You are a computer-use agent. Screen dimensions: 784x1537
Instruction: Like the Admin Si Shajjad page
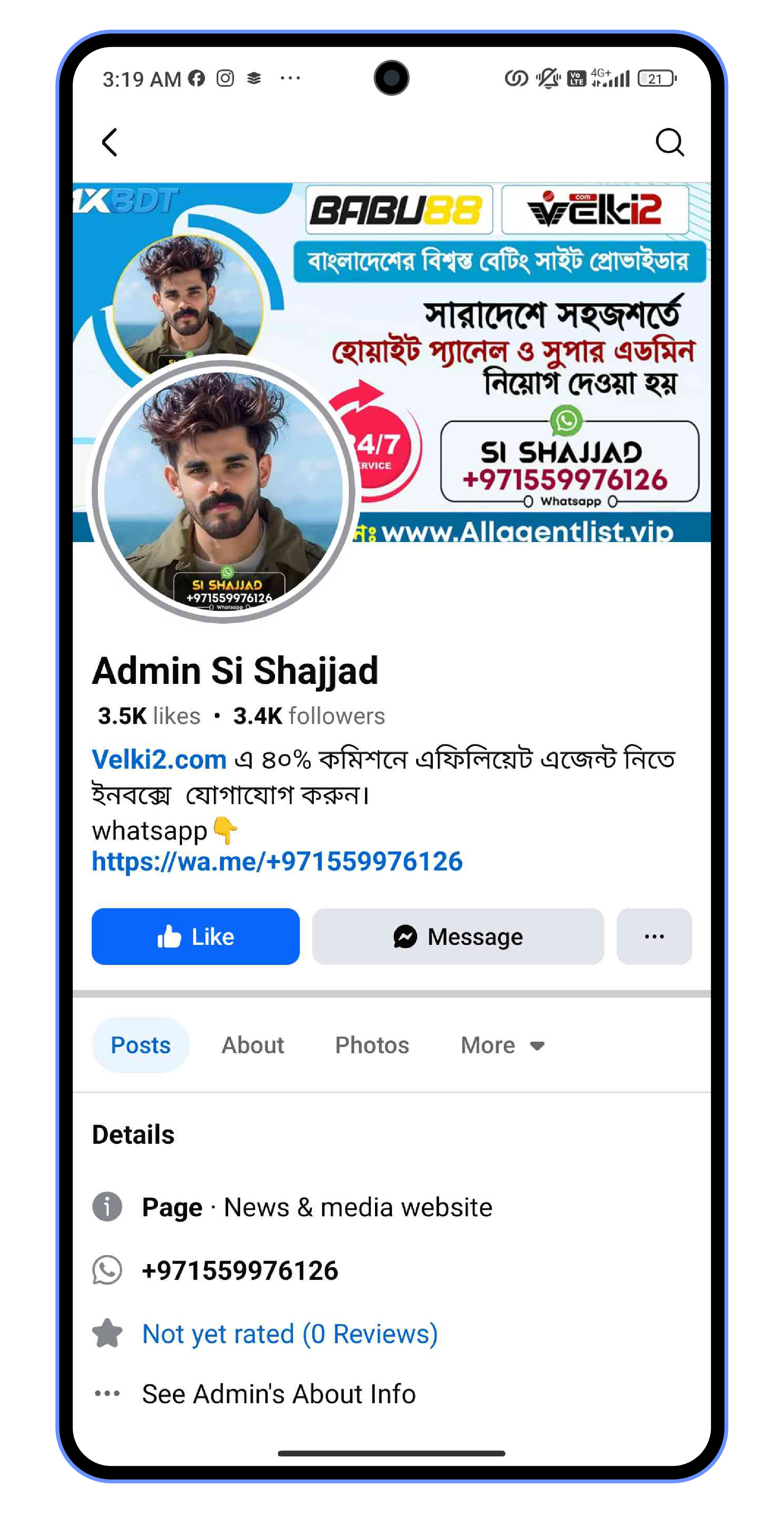[195, 936]
